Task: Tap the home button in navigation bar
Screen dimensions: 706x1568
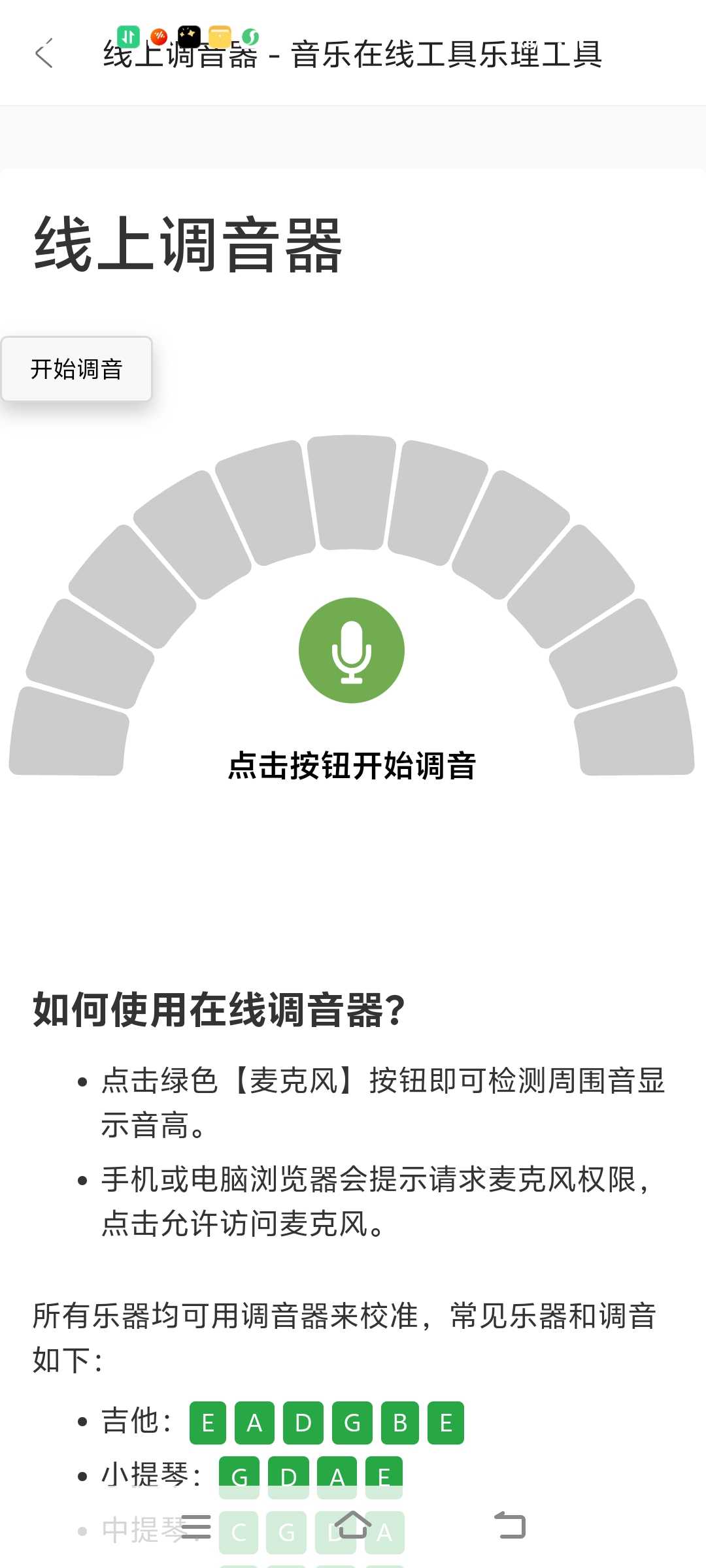Action: pyautogui.click(x=353, y=1526)
